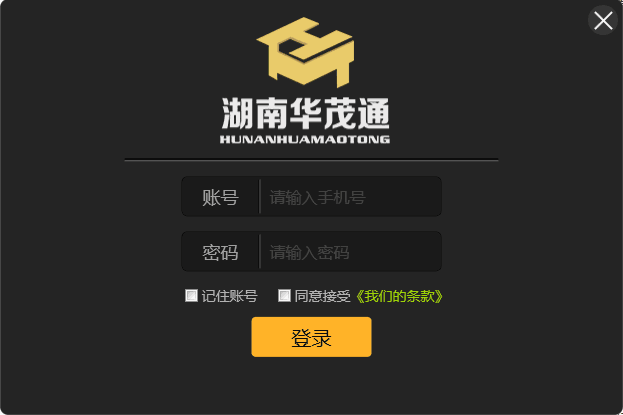Open the 《我们的条款》 link

[x=399, y=296]
